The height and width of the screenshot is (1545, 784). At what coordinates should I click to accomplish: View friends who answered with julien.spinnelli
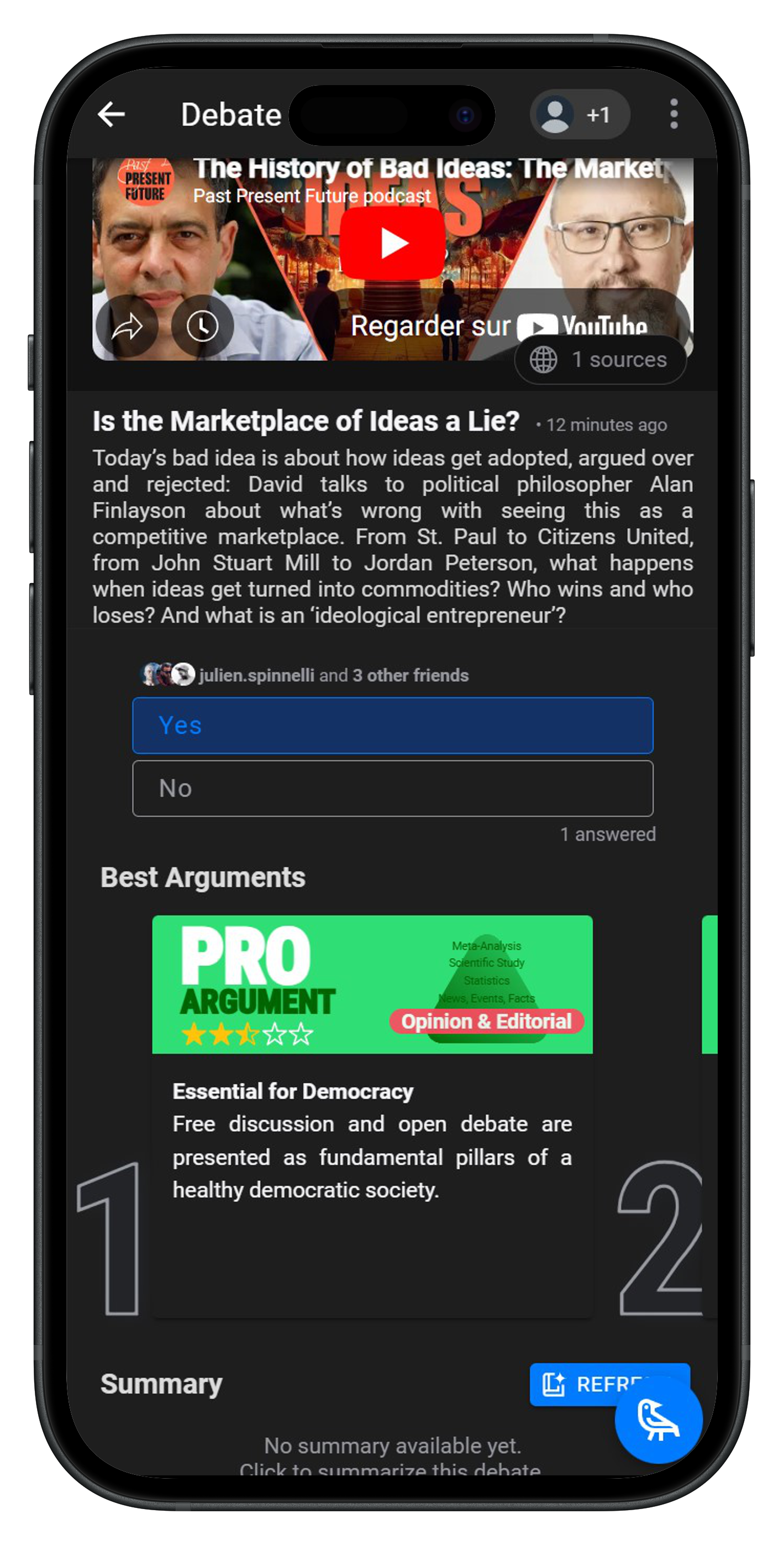tap(305, 675)
